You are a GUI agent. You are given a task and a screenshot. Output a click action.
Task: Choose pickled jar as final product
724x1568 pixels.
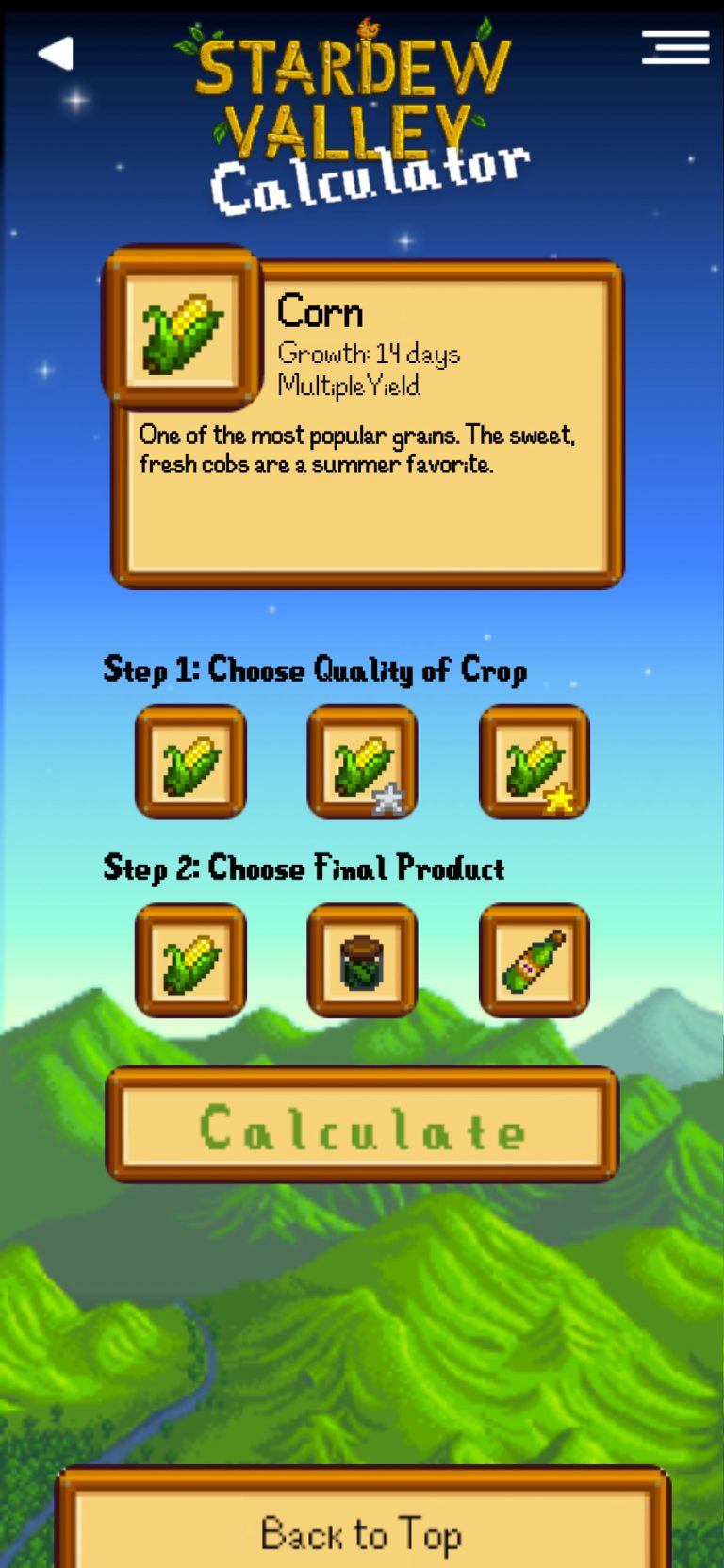click(x=362, y=961)
